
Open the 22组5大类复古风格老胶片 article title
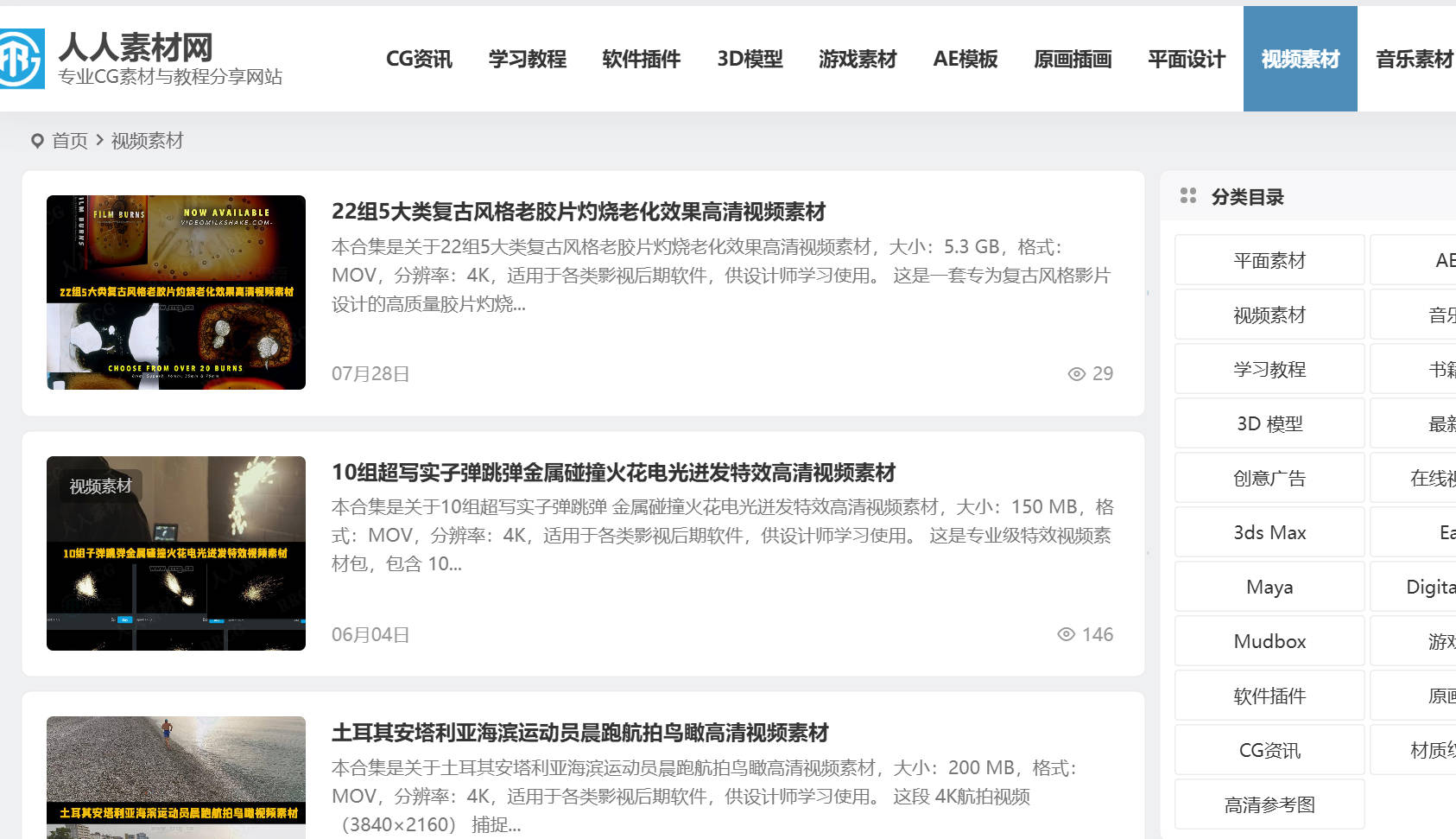[x=579, y=212]
